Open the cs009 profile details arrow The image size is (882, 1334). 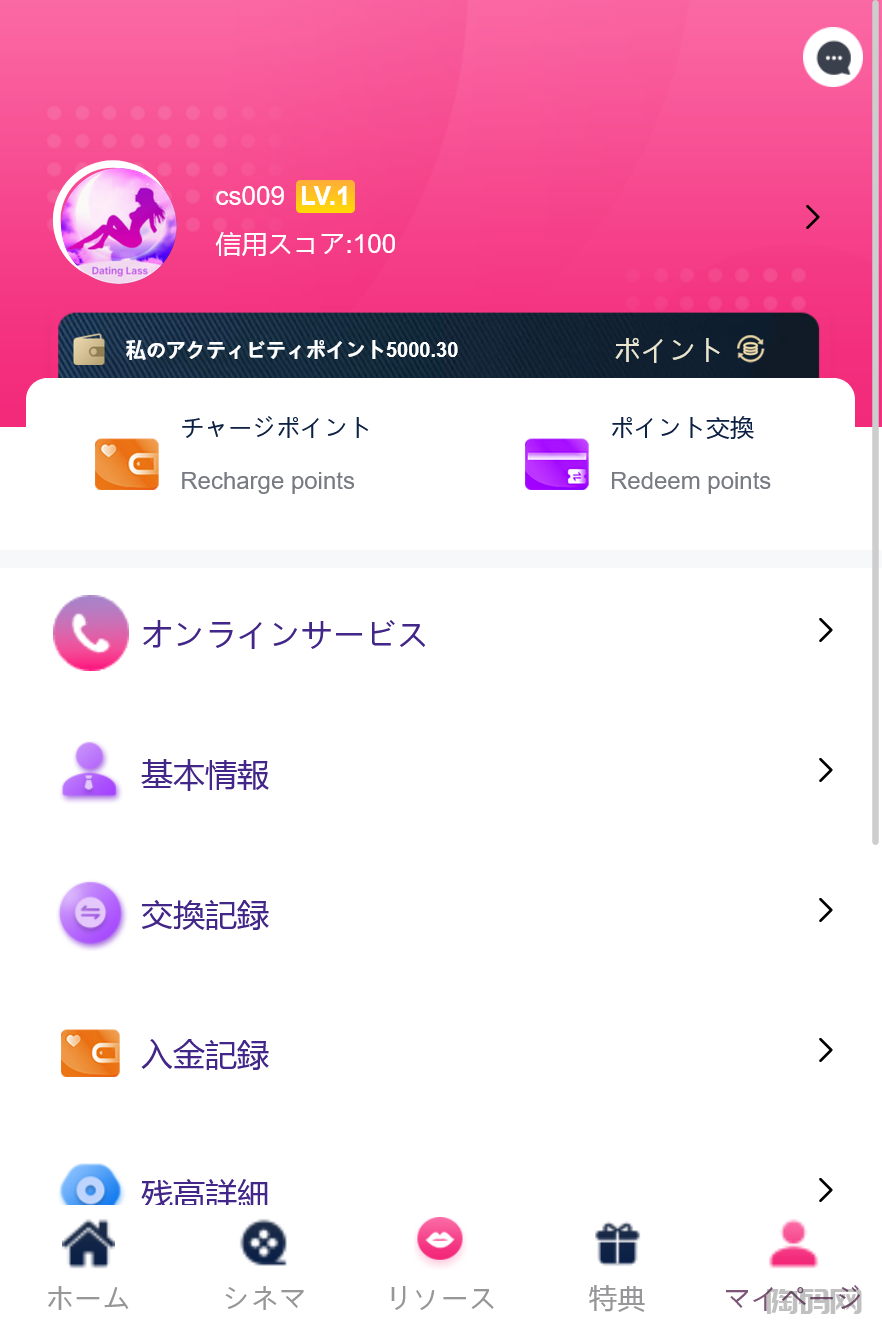tap(812, 218)
